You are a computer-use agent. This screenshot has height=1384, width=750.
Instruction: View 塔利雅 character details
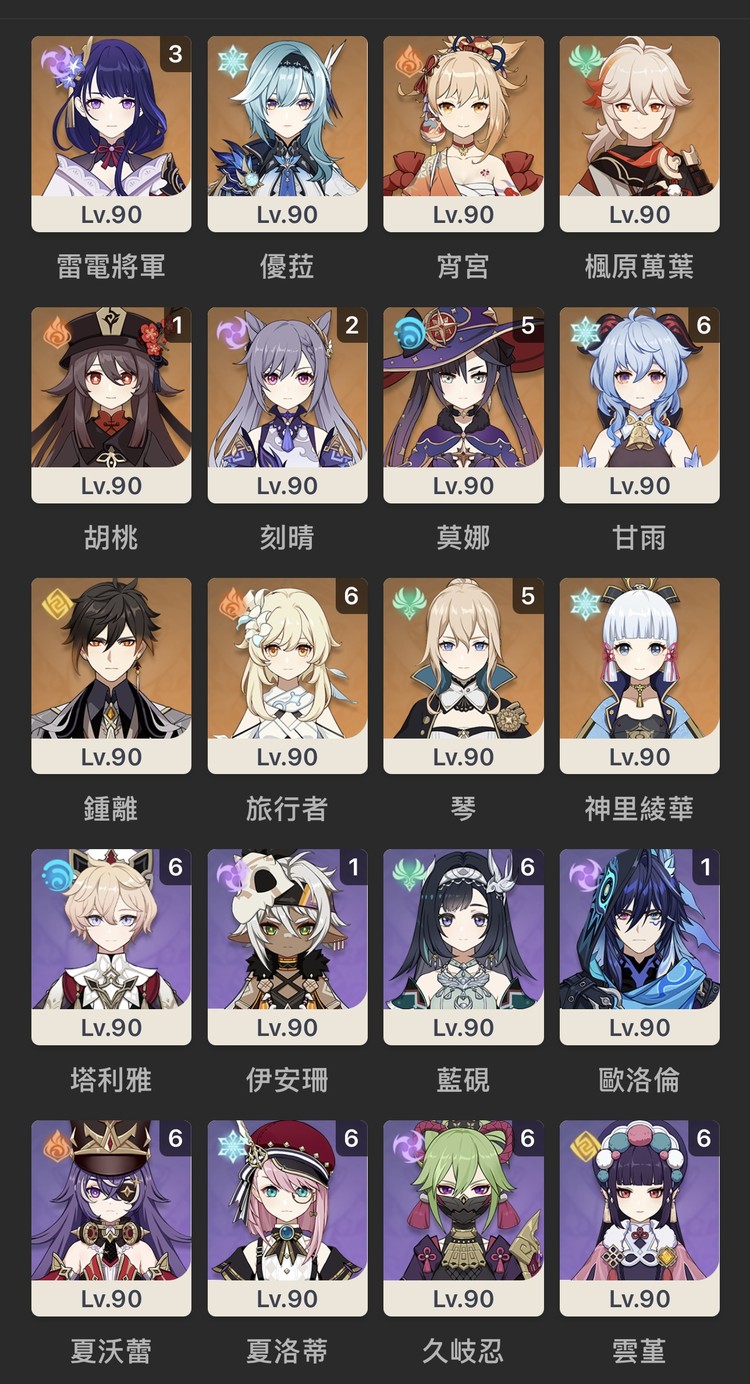111,947
